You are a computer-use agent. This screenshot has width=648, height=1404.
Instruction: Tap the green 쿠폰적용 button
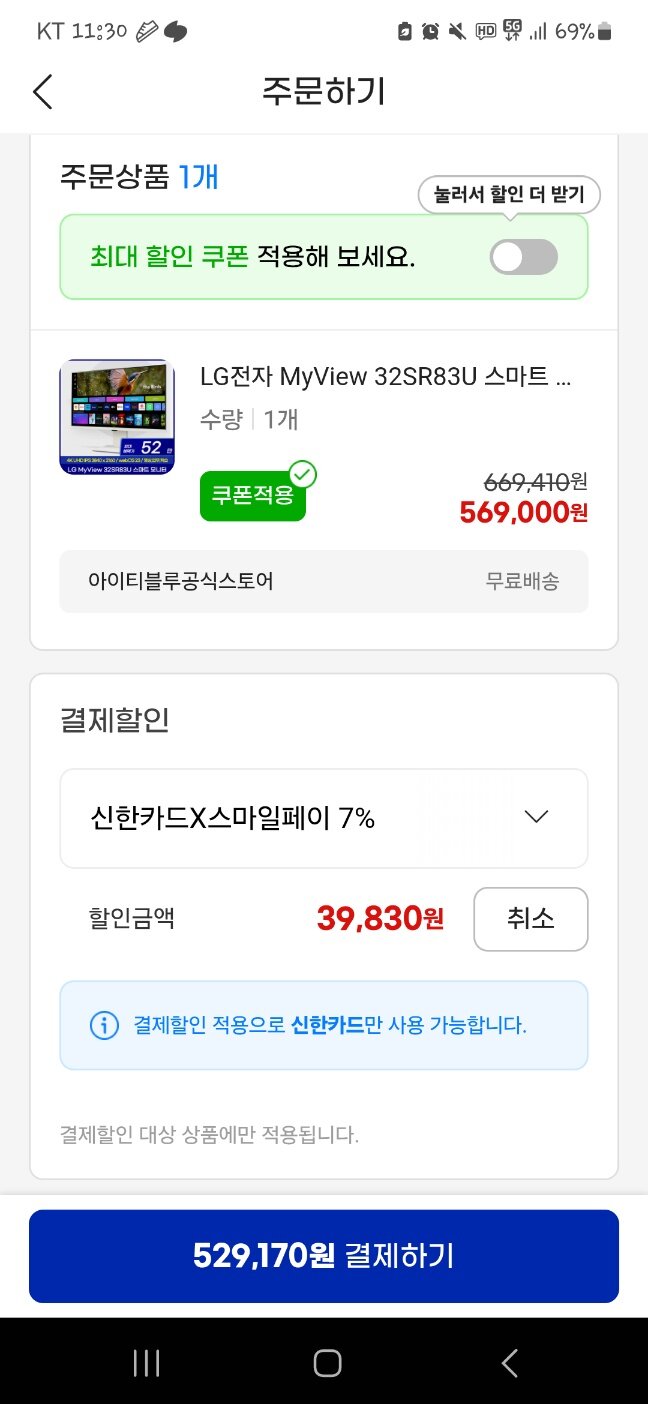[x=253, y=496]
